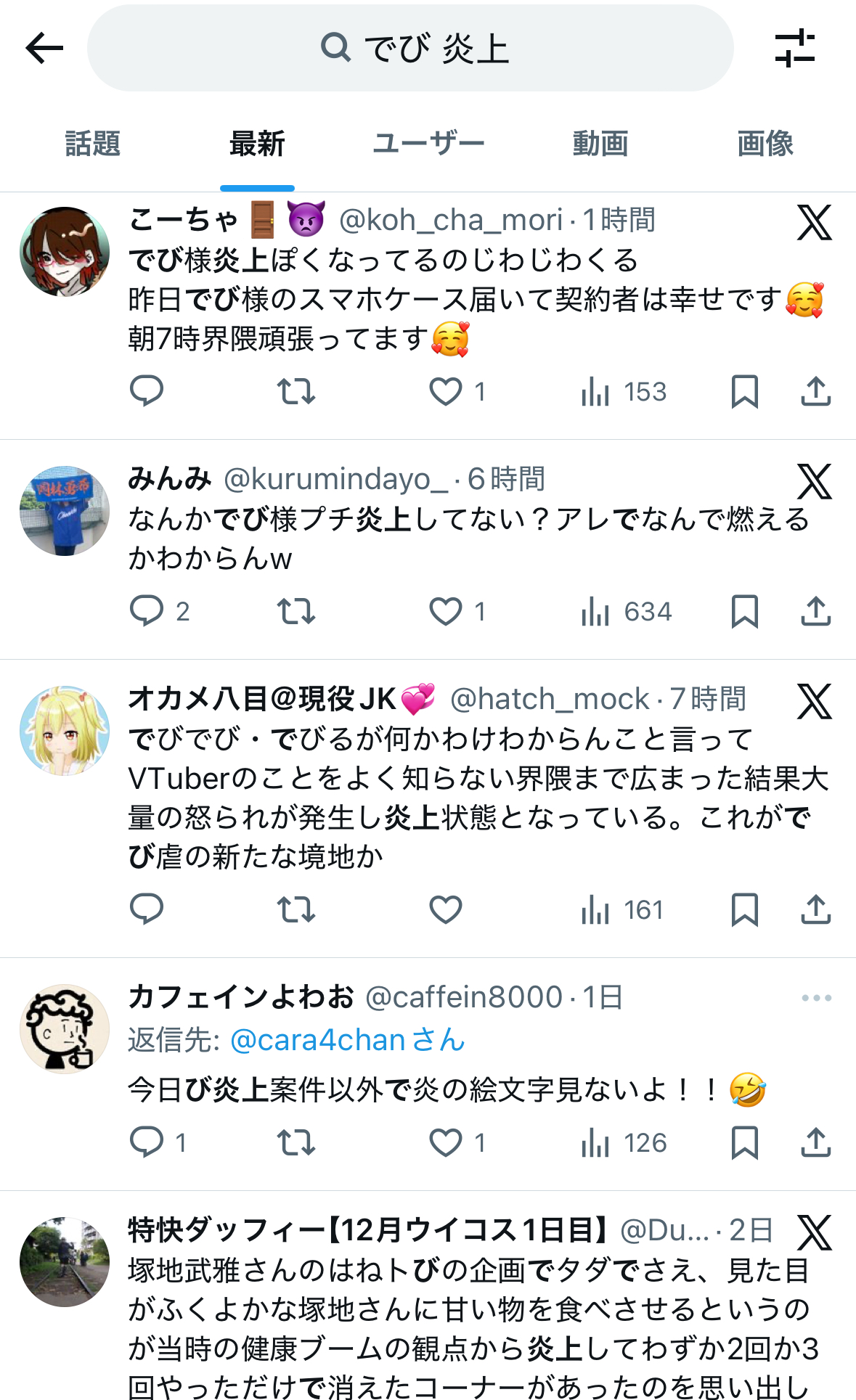Switch to the 話題 tab
Viewport: 856px width, 1400px height.
click(x=92, y=144)
